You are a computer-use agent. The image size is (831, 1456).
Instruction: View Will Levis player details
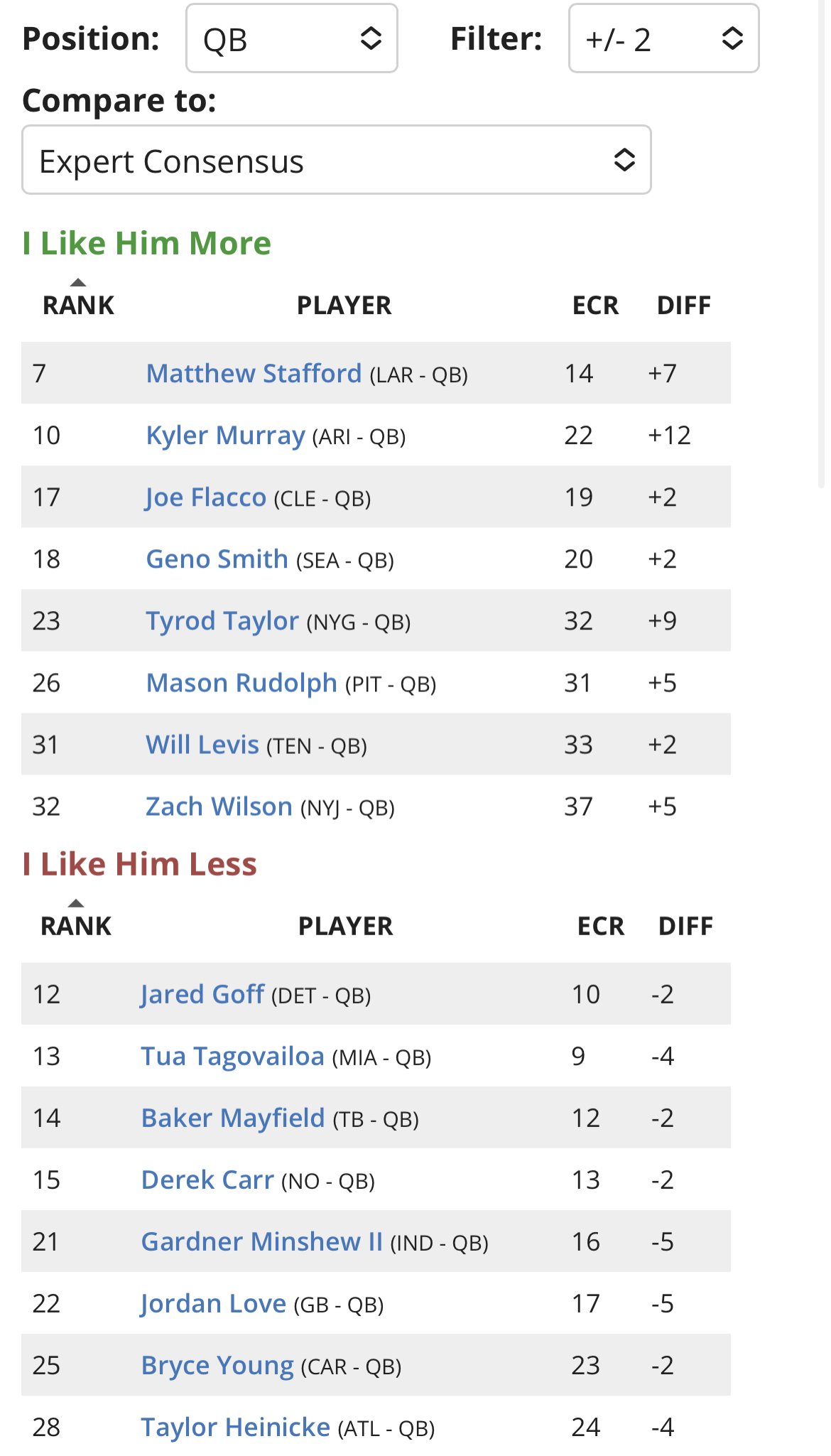click(x=202, y=744)
